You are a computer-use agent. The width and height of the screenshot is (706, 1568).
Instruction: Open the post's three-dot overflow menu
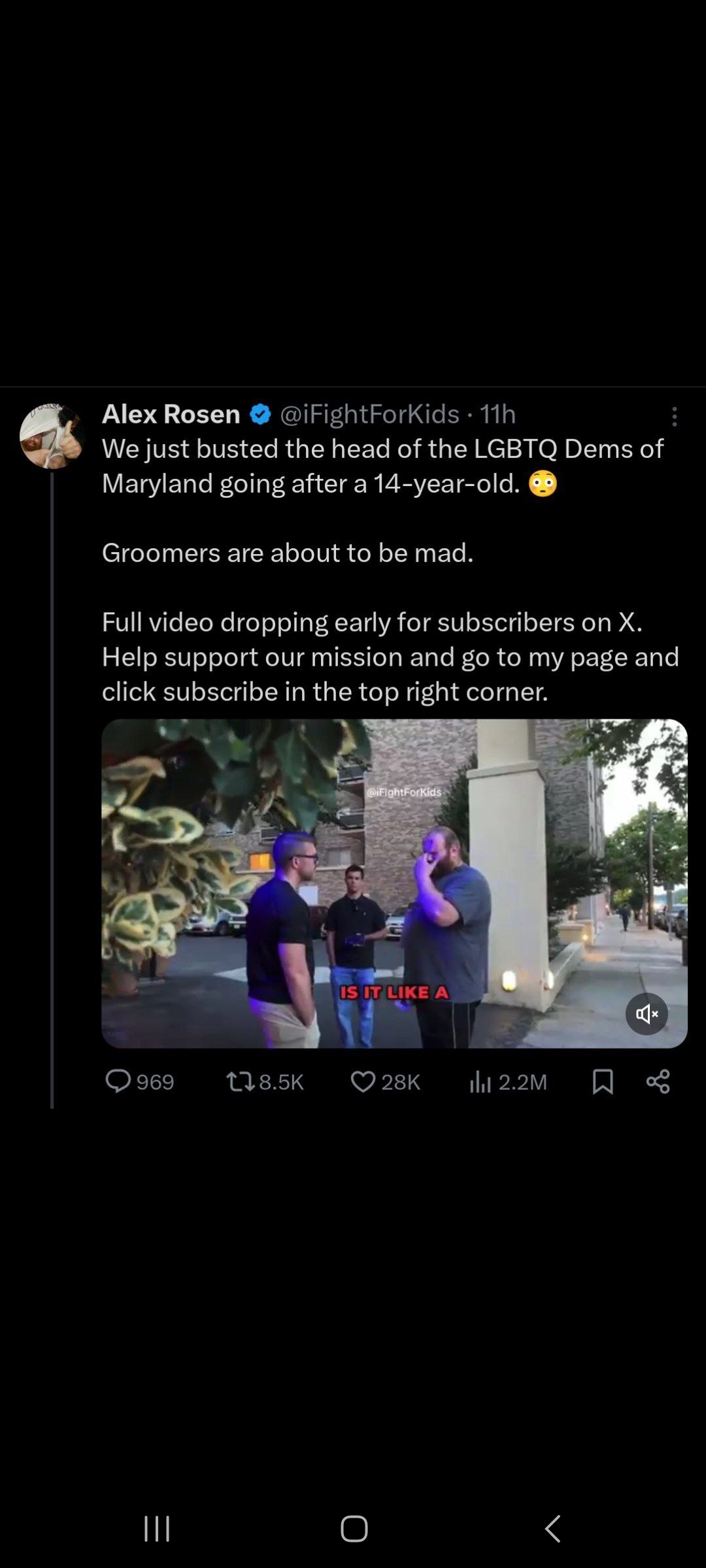tap(674, 416)
